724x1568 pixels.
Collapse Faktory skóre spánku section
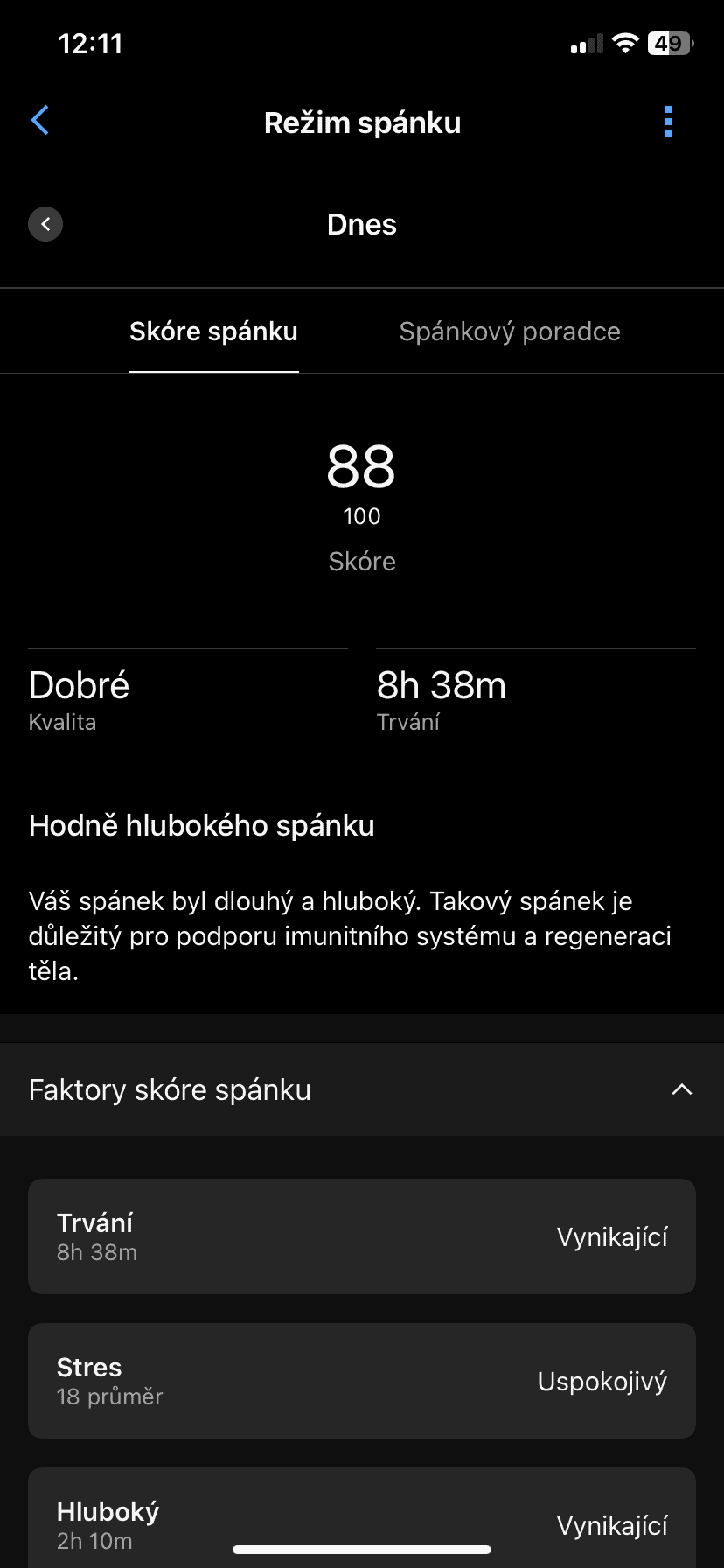coord(681,1089)
